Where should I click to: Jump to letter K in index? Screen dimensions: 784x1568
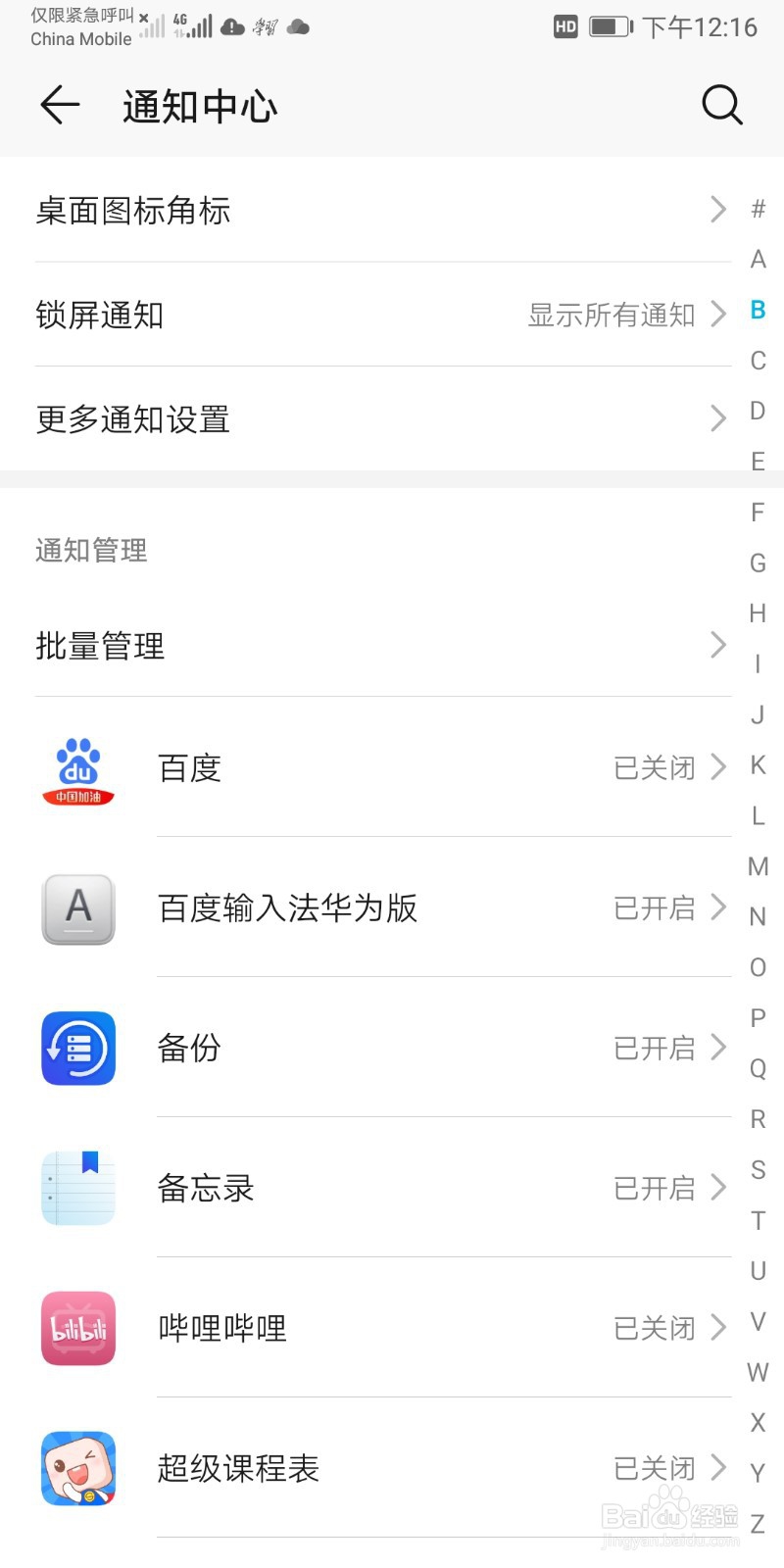(758, 765)
